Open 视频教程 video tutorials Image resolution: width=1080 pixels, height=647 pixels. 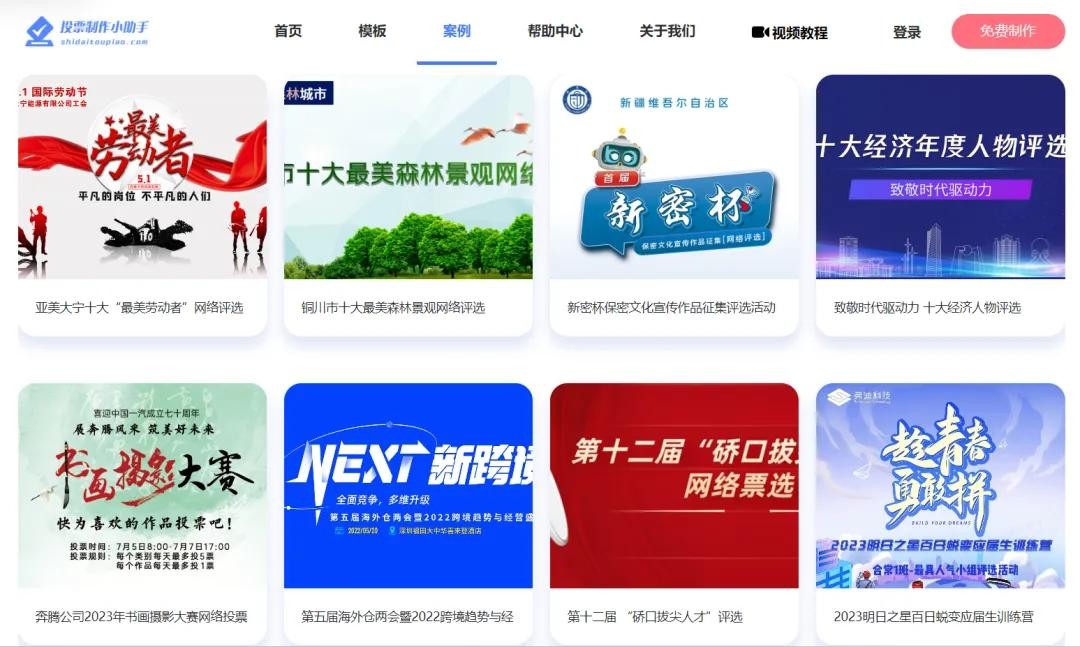(x=789, y=32)
